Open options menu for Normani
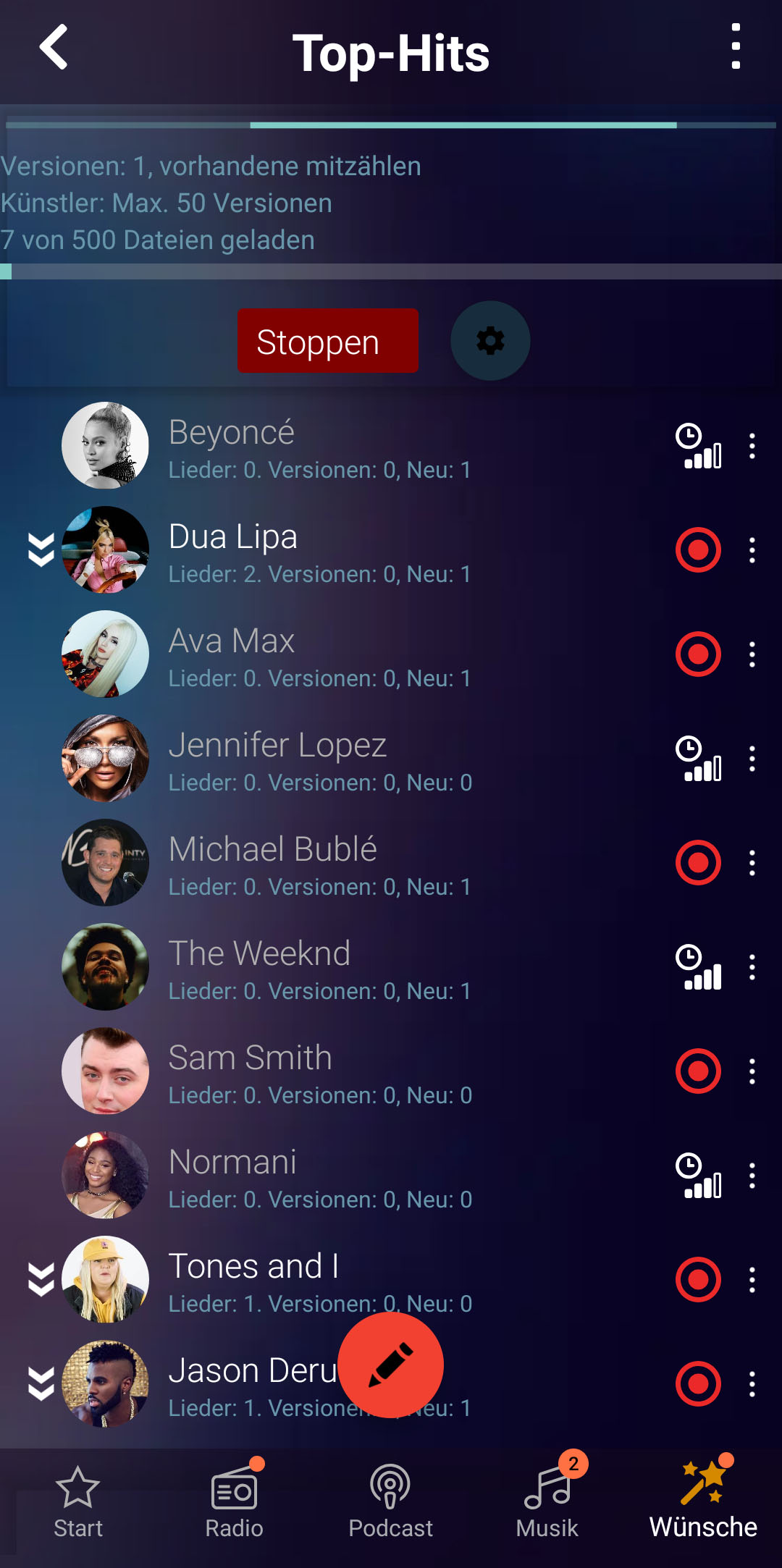The height and width of the screenshot is (1568, 782). point(752,1176)
